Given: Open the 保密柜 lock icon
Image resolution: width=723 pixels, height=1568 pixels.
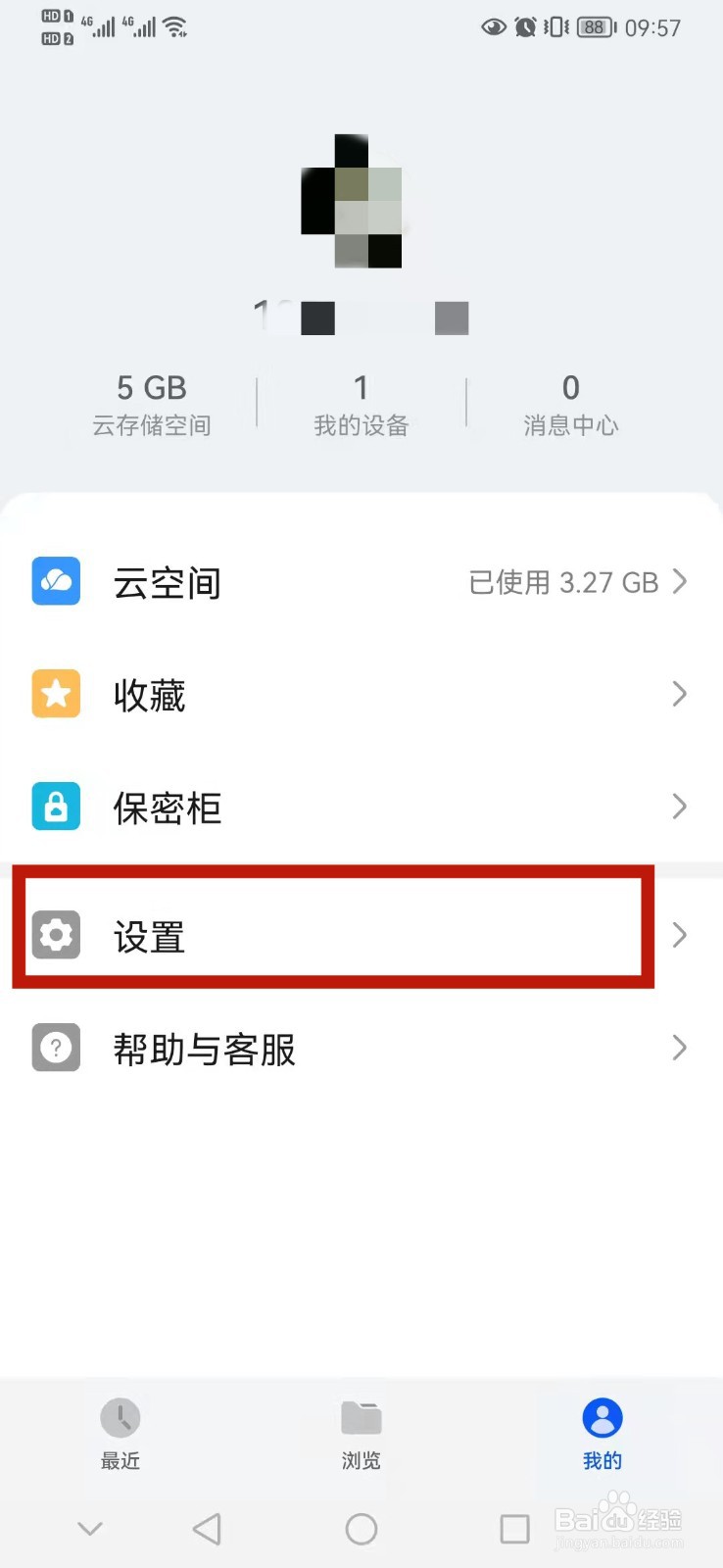Looking at the screenshot, I should [x=56, y=807].
